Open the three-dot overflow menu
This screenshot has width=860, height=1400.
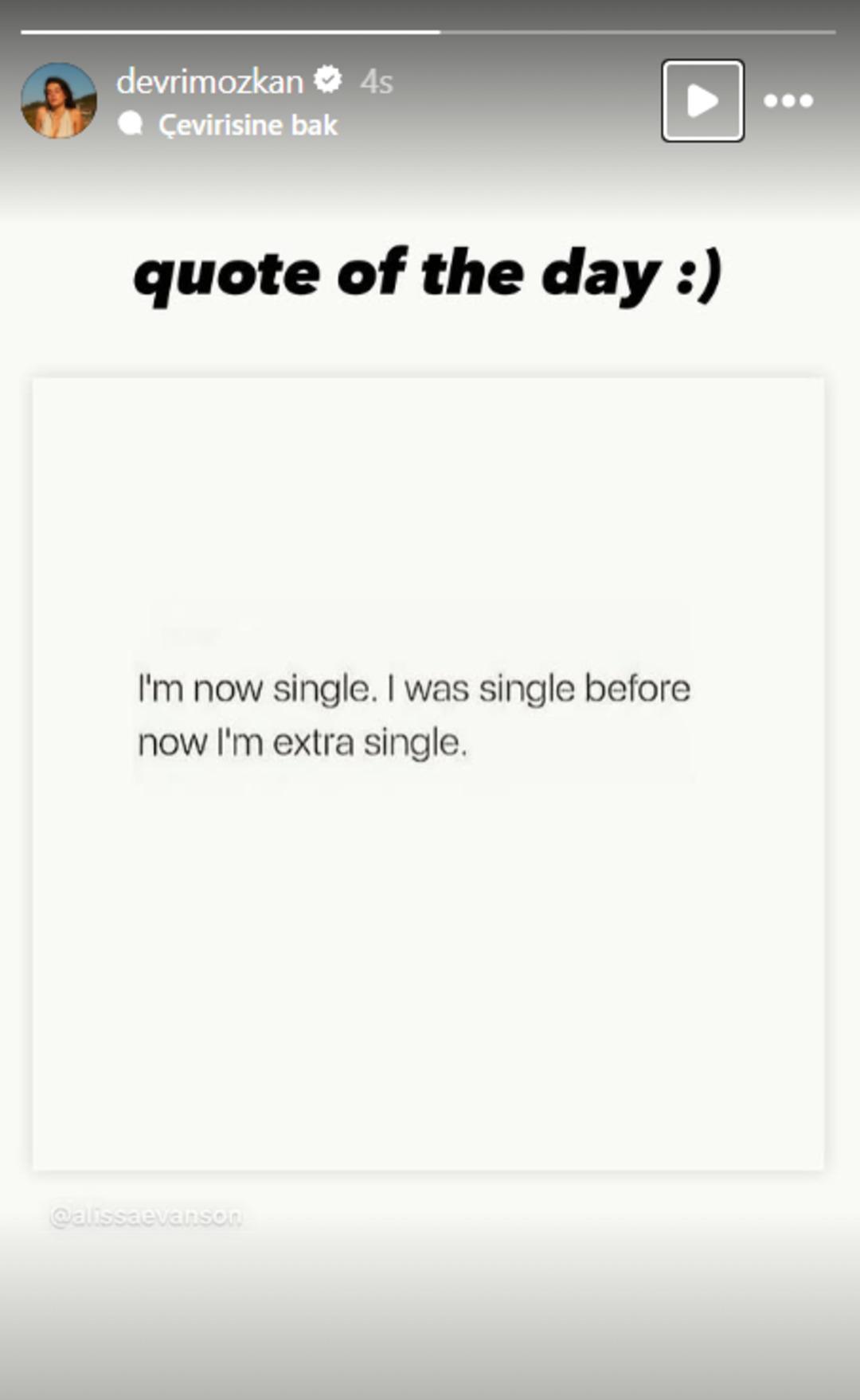tap(788, 101)
